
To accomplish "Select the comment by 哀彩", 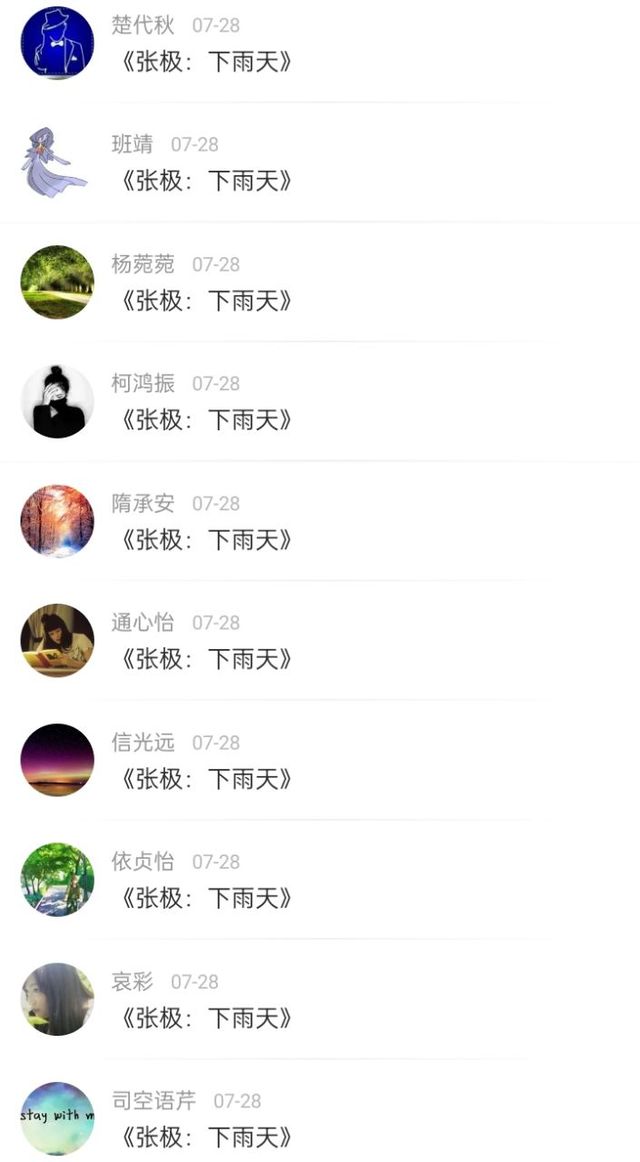I will click(320, 999).
